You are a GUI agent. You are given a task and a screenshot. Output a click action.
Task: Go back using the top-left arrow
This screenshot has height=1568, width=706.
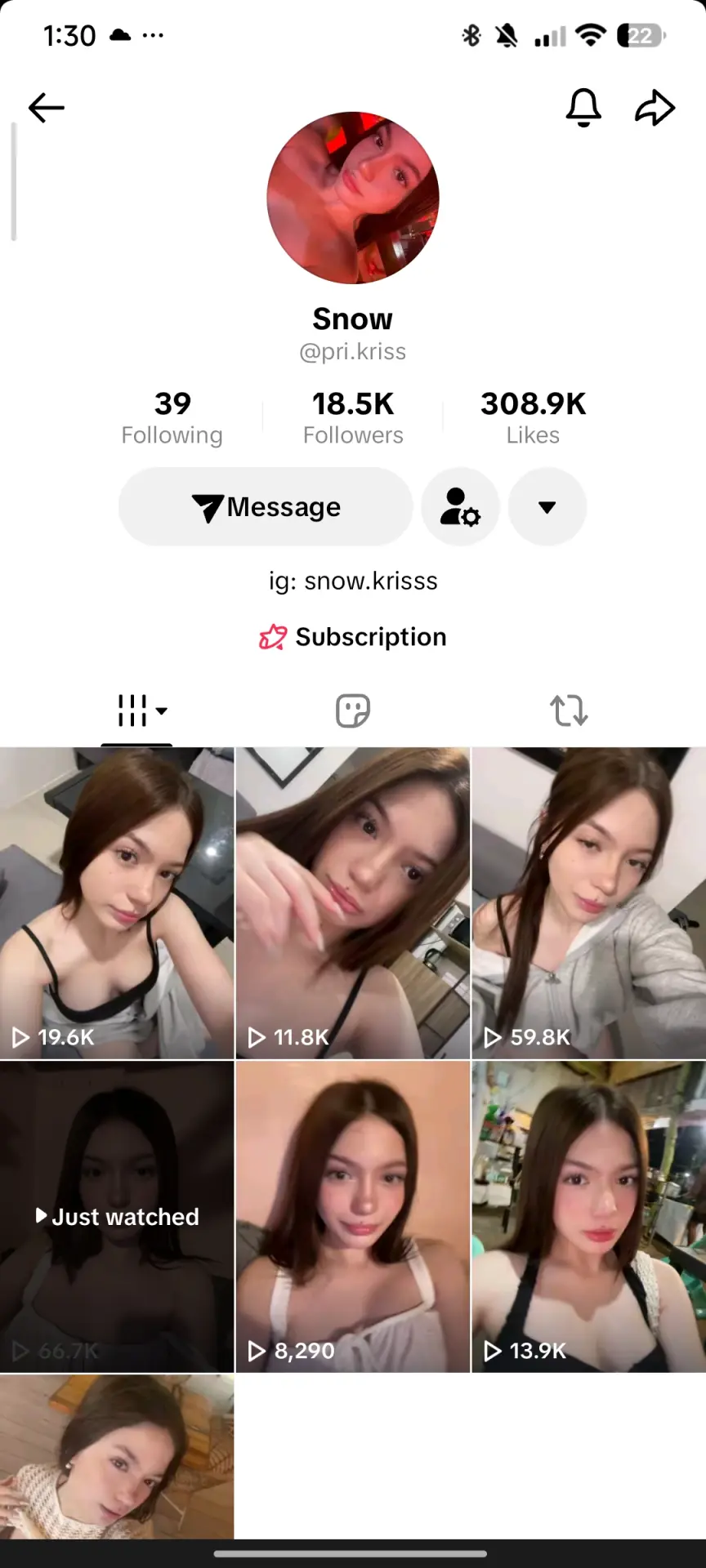point(47,108)
